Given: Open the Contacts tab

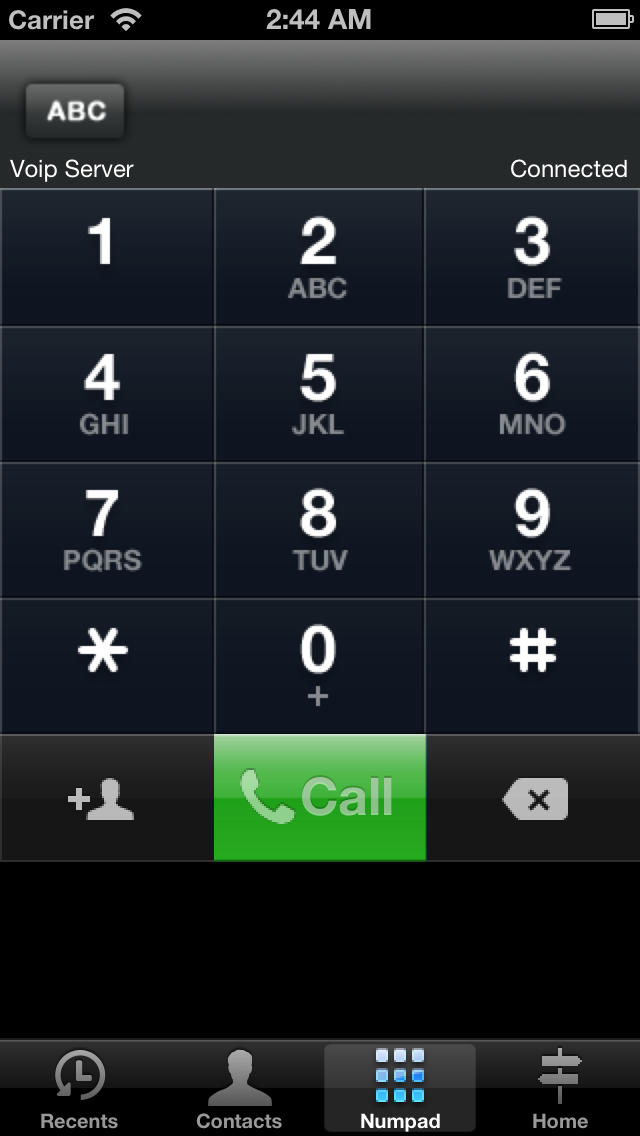Looking at the screenshot, I should coord(239,1089).
